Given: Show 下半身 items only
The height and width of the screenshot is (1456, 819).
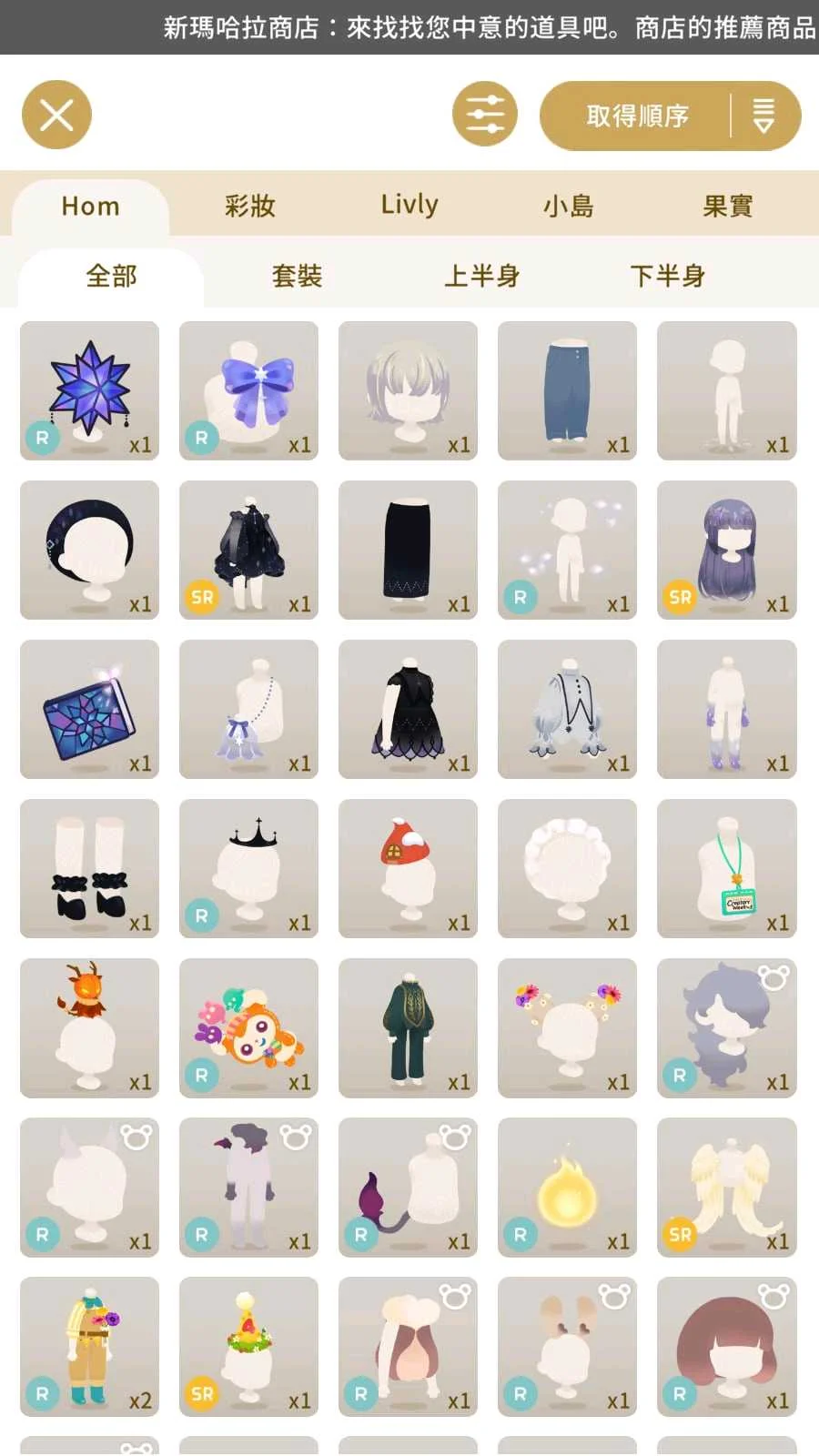Looking at the screenshot, I should (x=667, y=276).
